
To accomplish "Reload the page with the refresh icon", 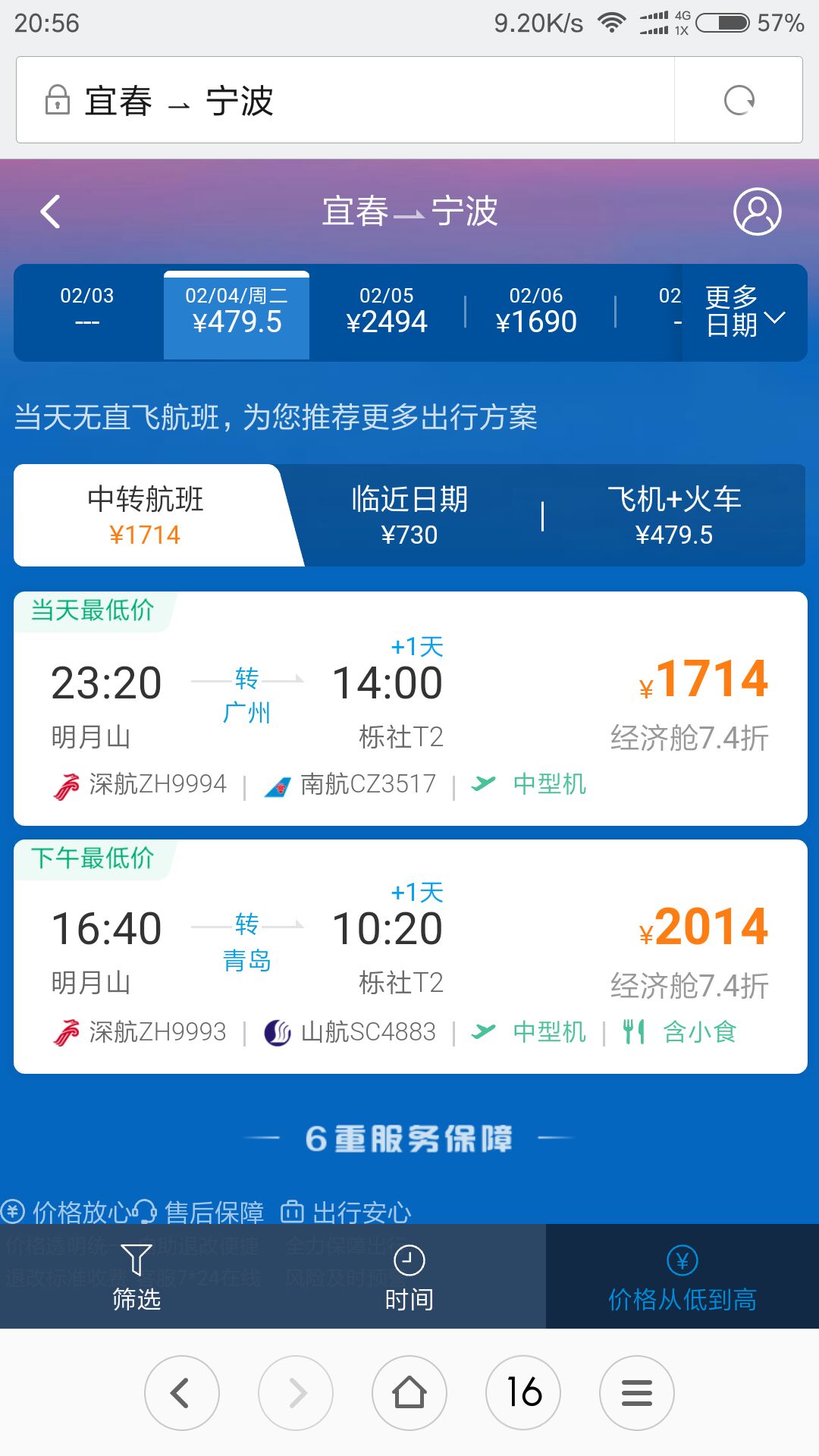I will point(739,100).
